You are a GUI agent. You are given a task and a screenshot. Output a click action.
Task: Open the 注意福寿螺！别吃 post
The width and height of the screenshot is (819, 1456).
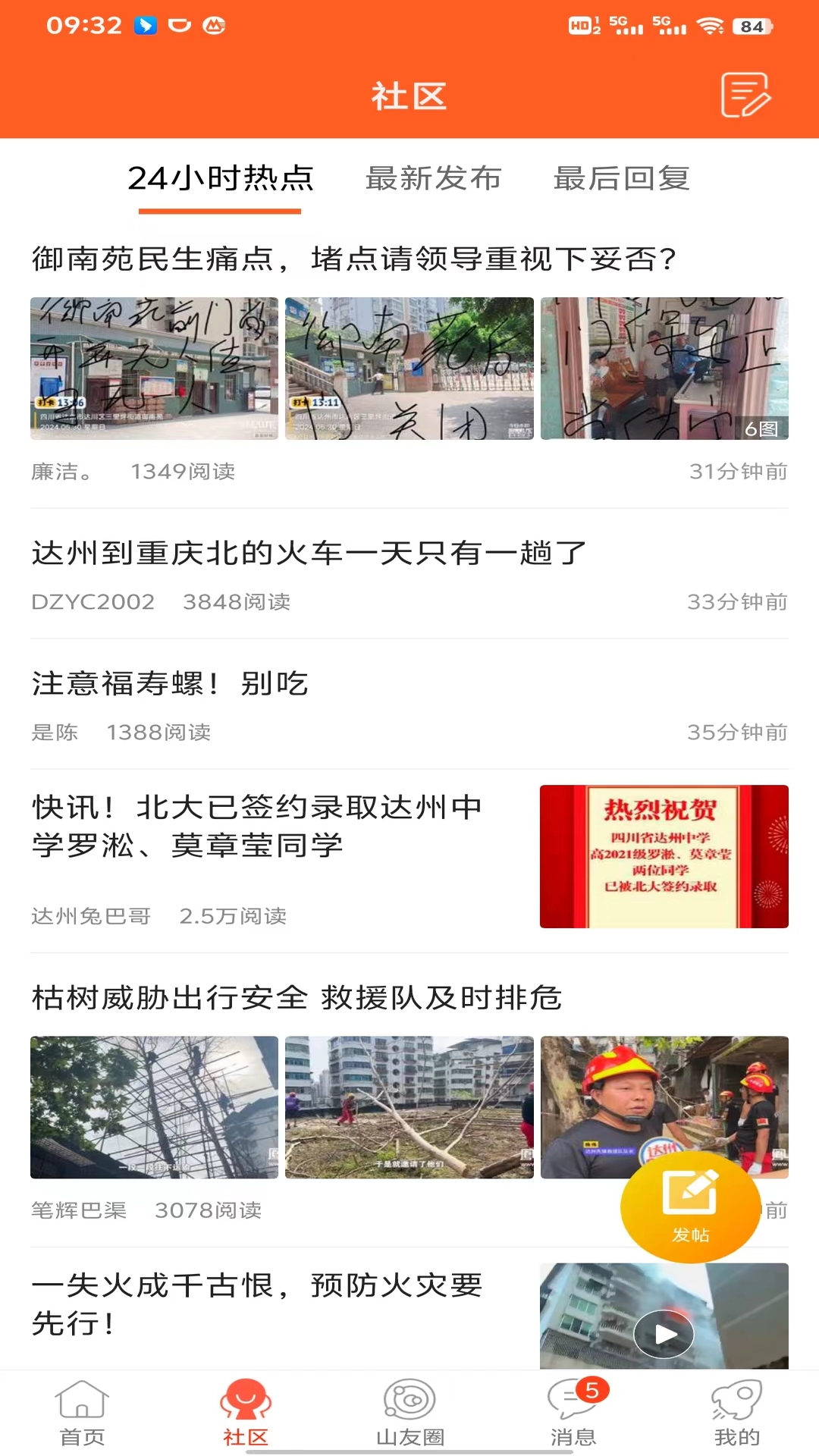coord(170,682)
